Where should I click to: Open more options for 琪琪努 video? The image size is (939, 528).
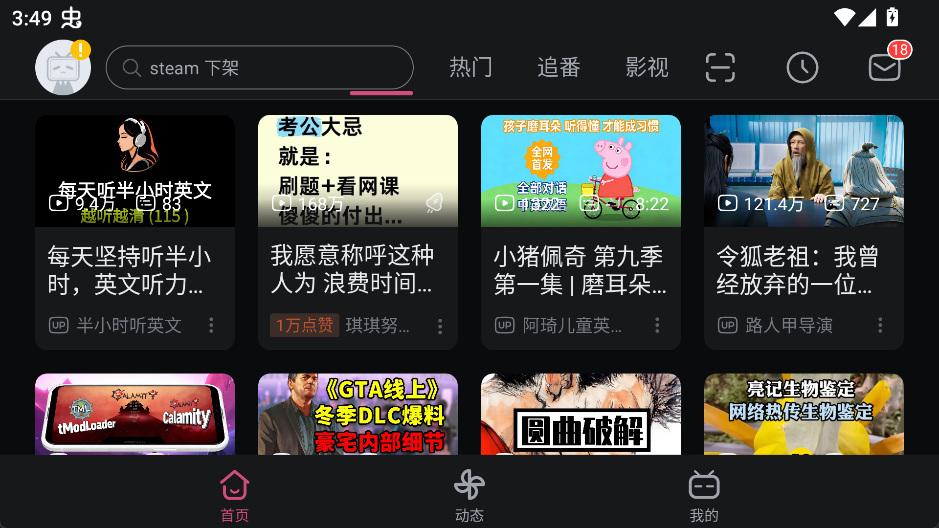440,326
